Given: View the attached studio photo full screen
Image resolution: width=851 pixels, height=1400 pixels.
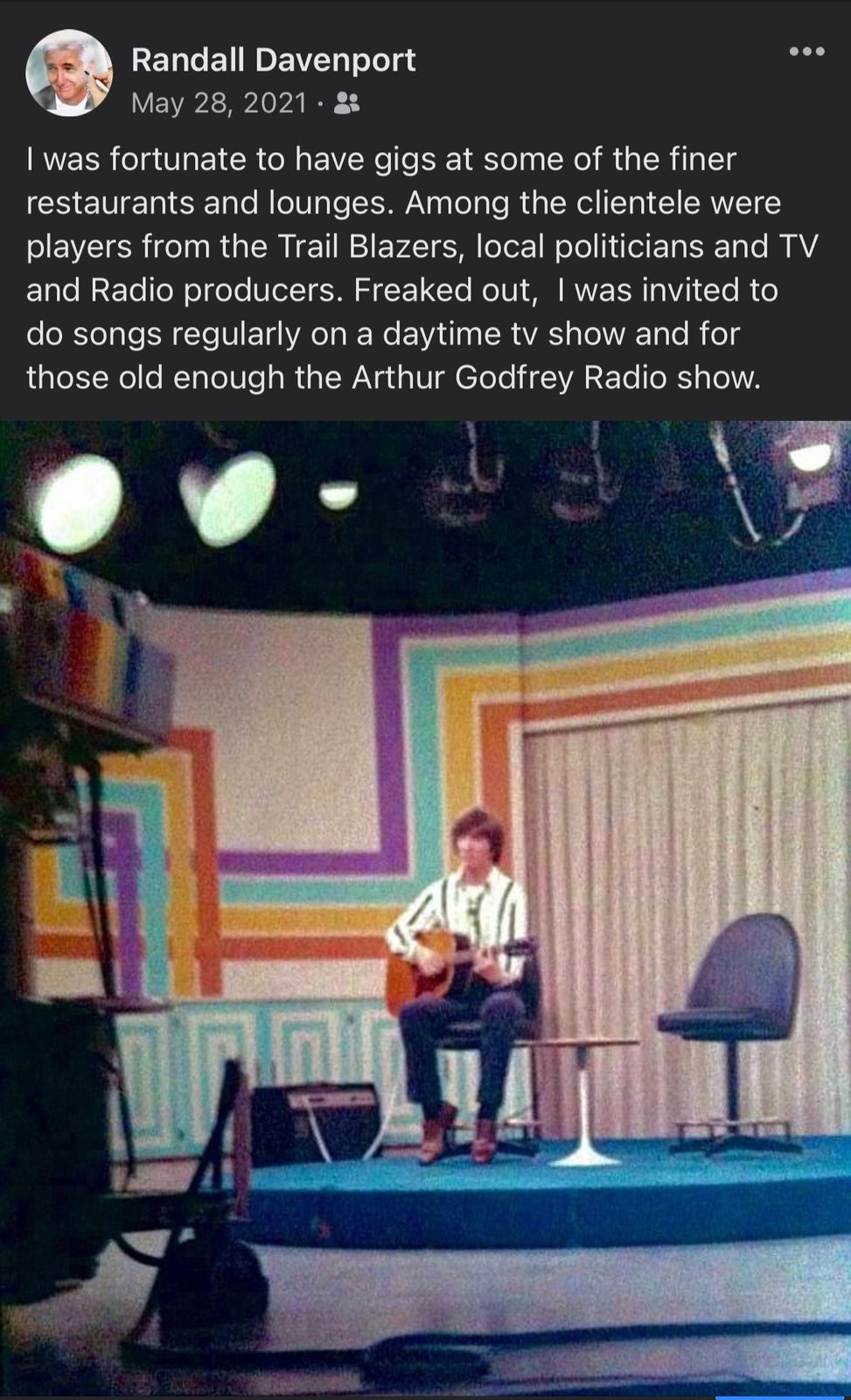Looking at the screenshot, I should (x=425, y=910).
